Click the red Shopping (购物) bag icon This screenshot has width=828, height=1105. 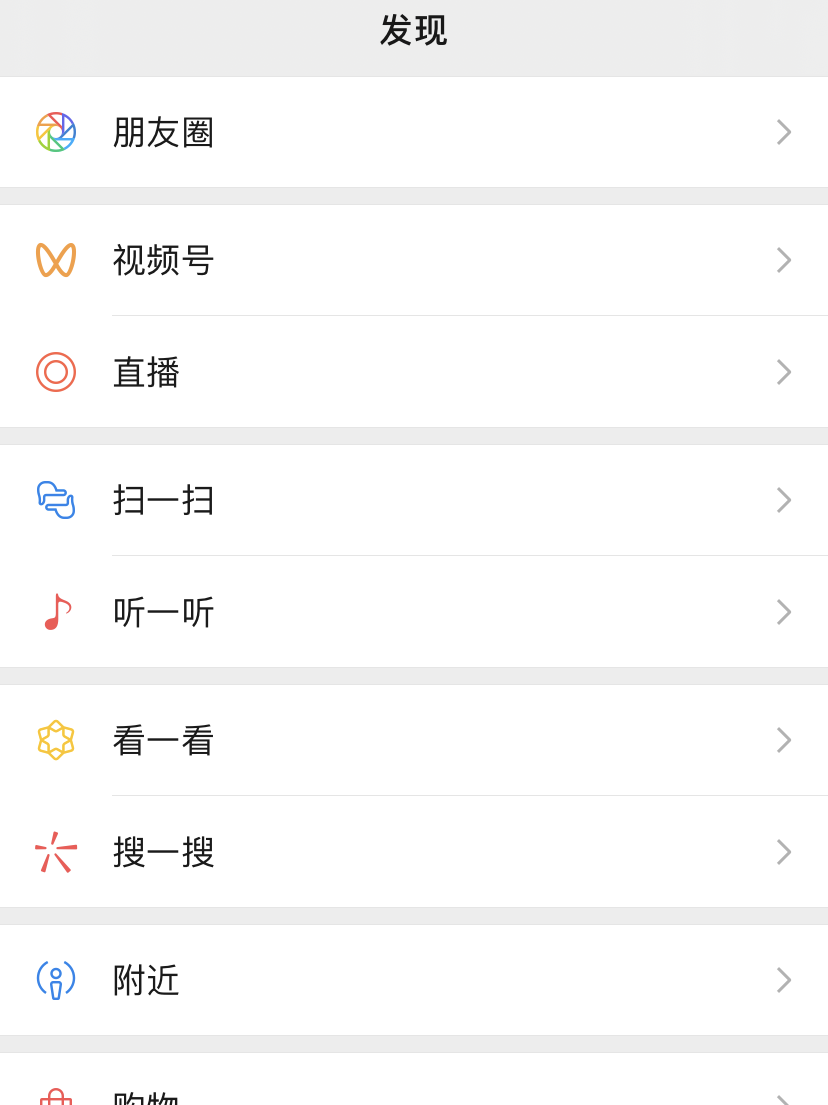56,1095
